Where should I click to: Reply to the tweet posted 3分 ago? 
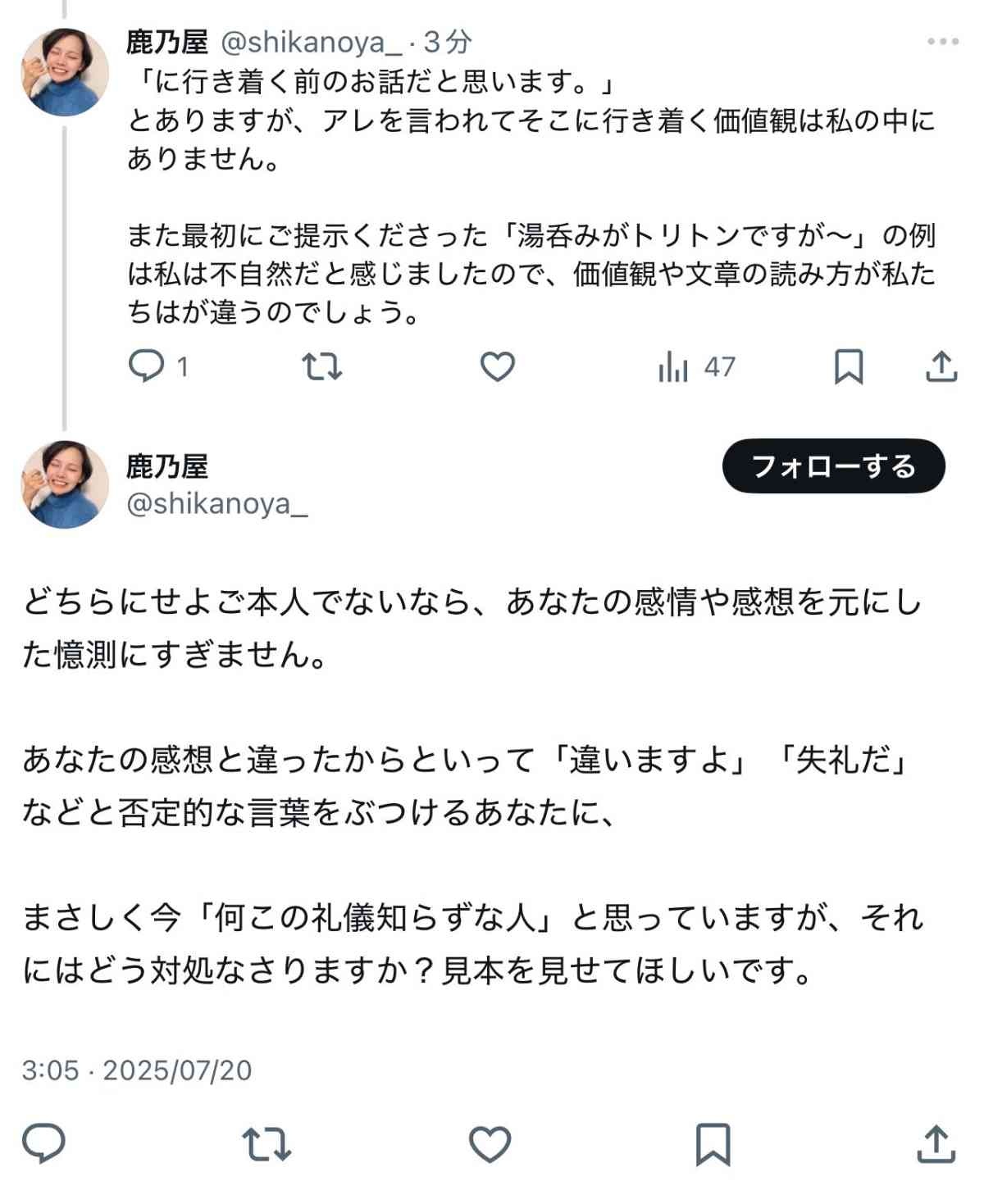(148, 366)
